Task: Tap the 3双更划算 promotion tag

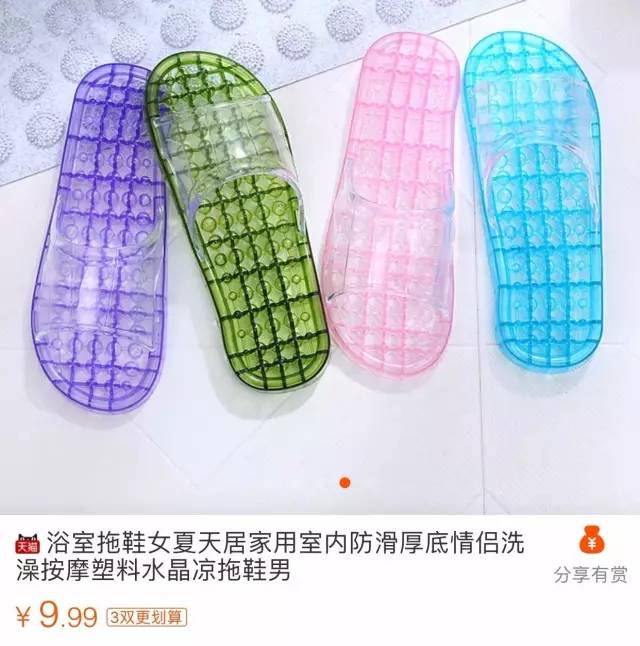Action: [148, 616]
